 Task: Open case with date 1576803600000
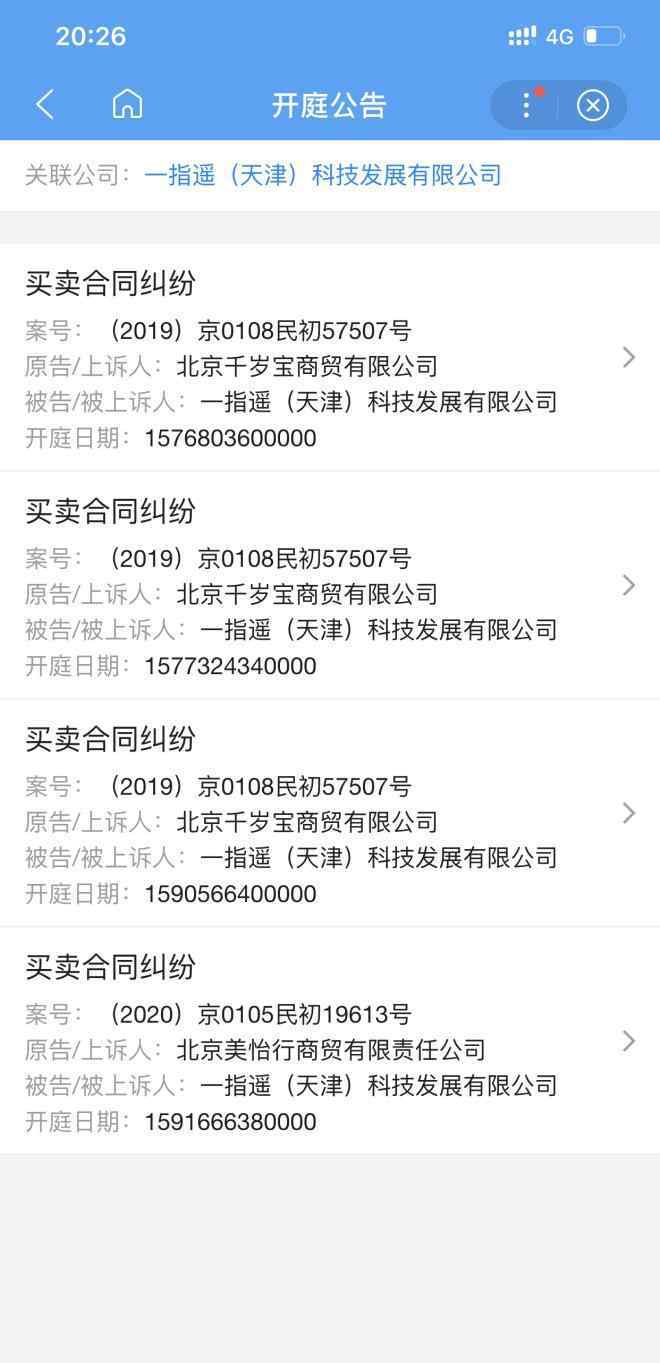[x=330, y=357]
